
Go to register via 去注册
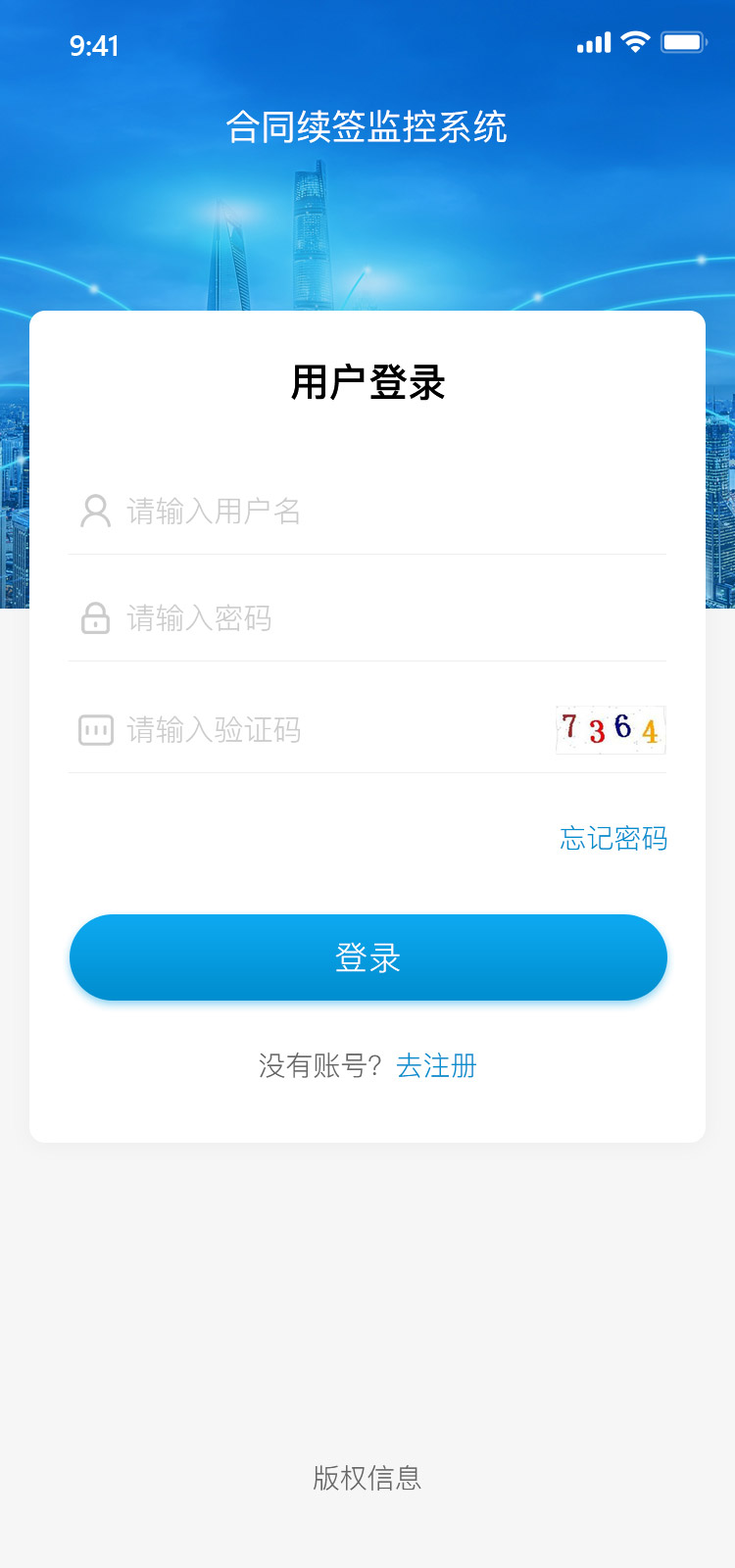coord(436,1066)
